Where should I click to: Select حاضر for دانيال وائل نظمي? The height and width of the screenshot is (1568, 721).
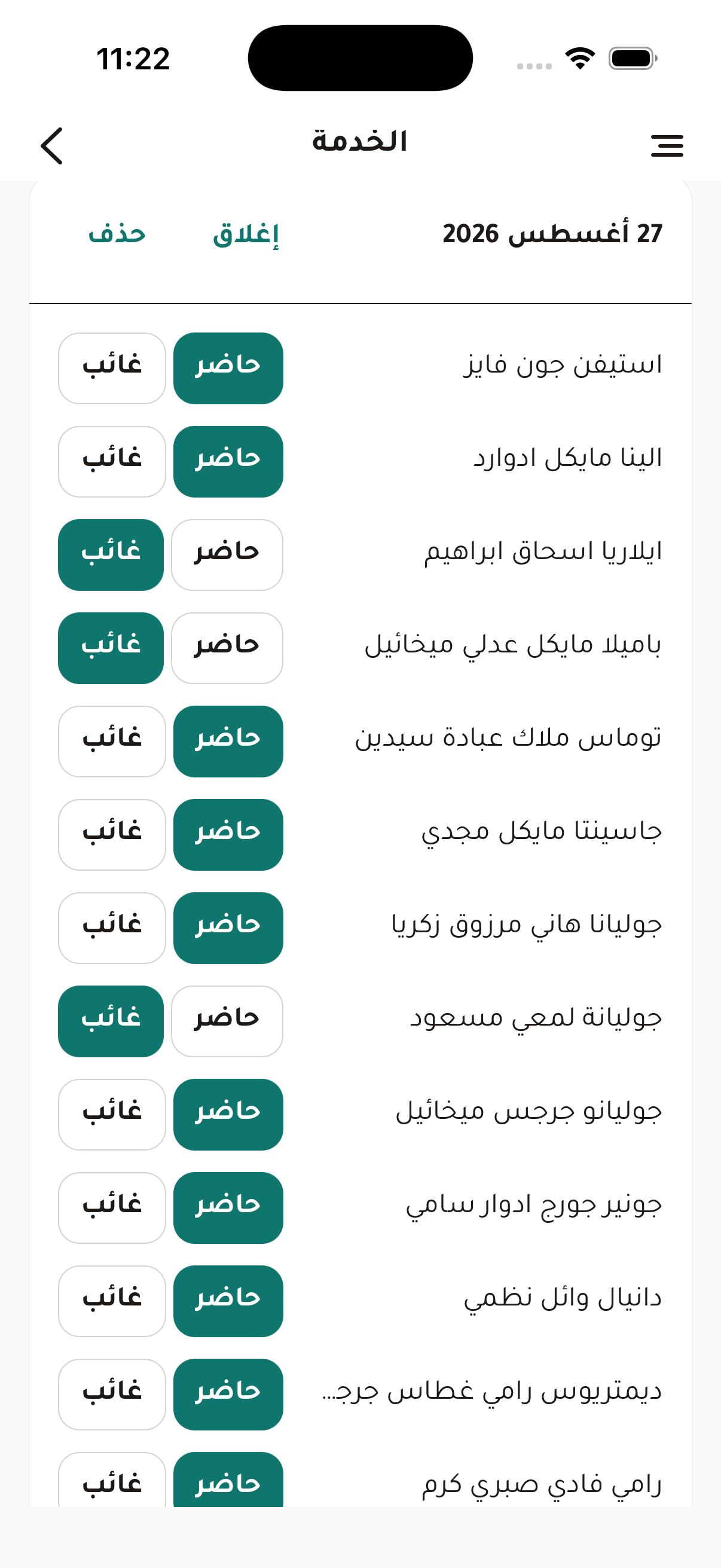click(228, 1301)
